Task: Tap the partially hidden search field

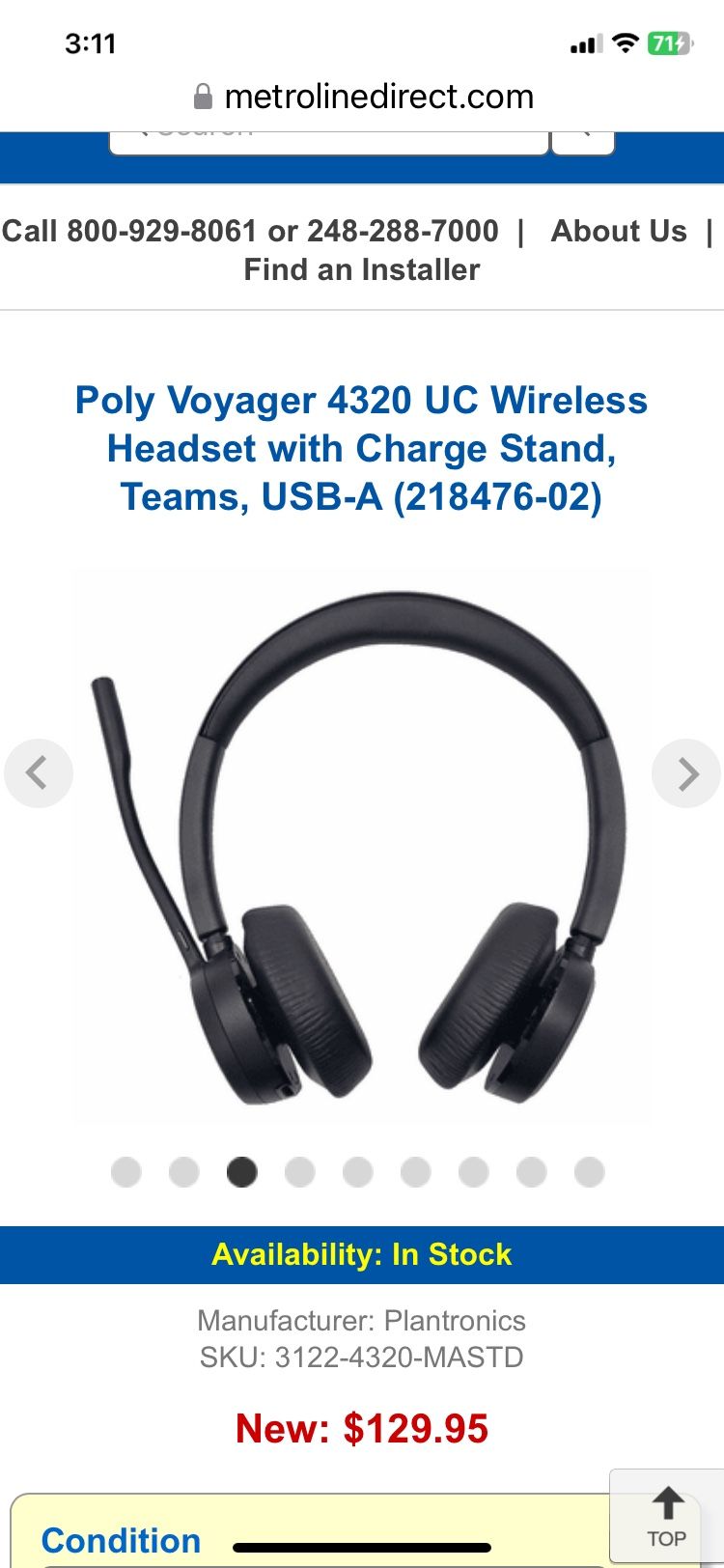Action: click(x=329, y=141)
